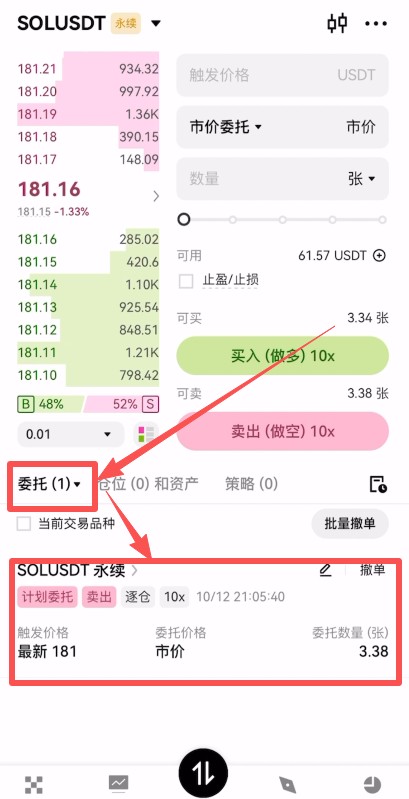Viewport: 409px width, 799px height.
Task: Open the 0.01 depth precision dropdown
Action: (71, 435)
